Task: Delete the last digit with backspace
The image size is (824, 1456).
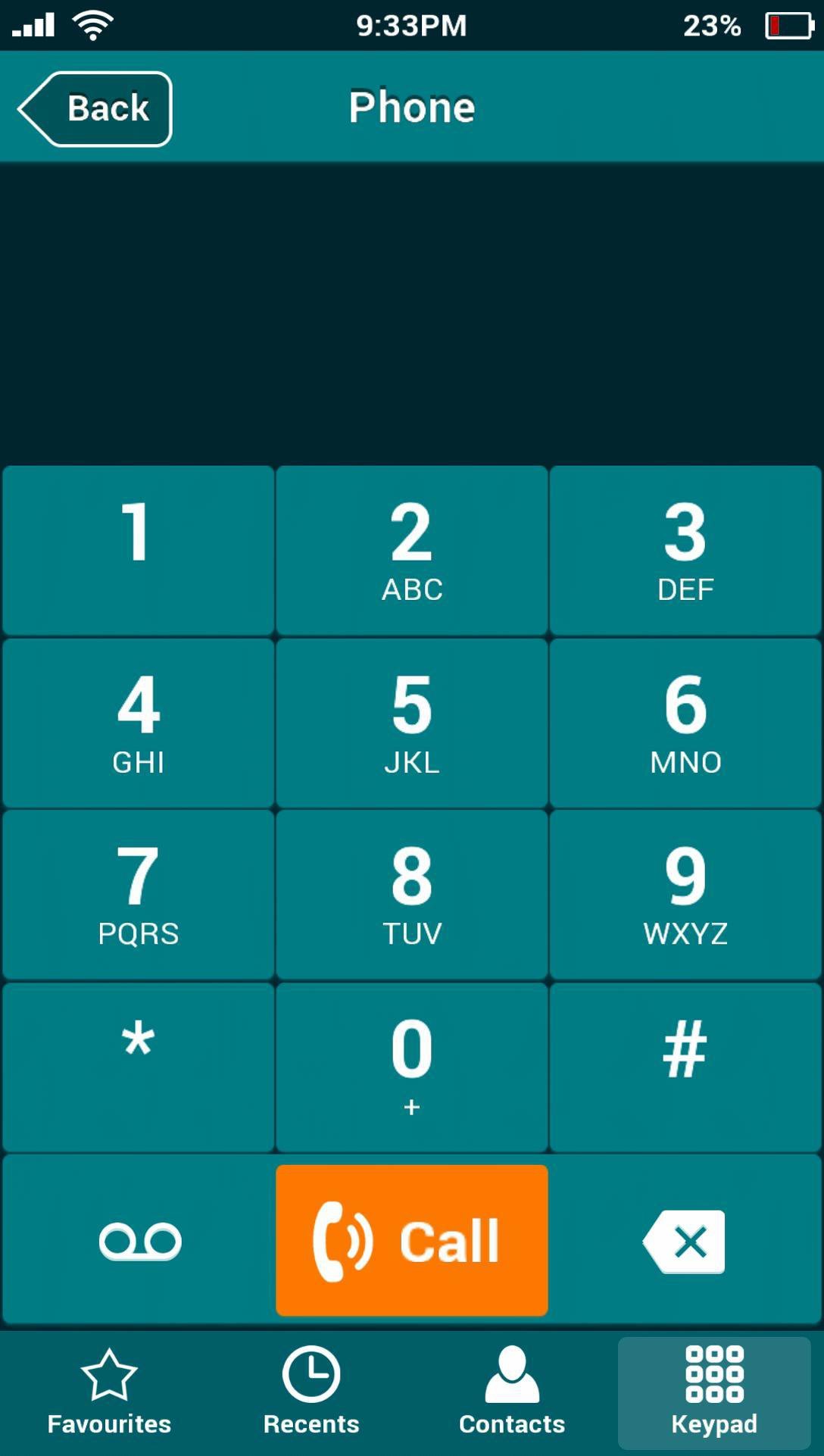Action: 685,1240
